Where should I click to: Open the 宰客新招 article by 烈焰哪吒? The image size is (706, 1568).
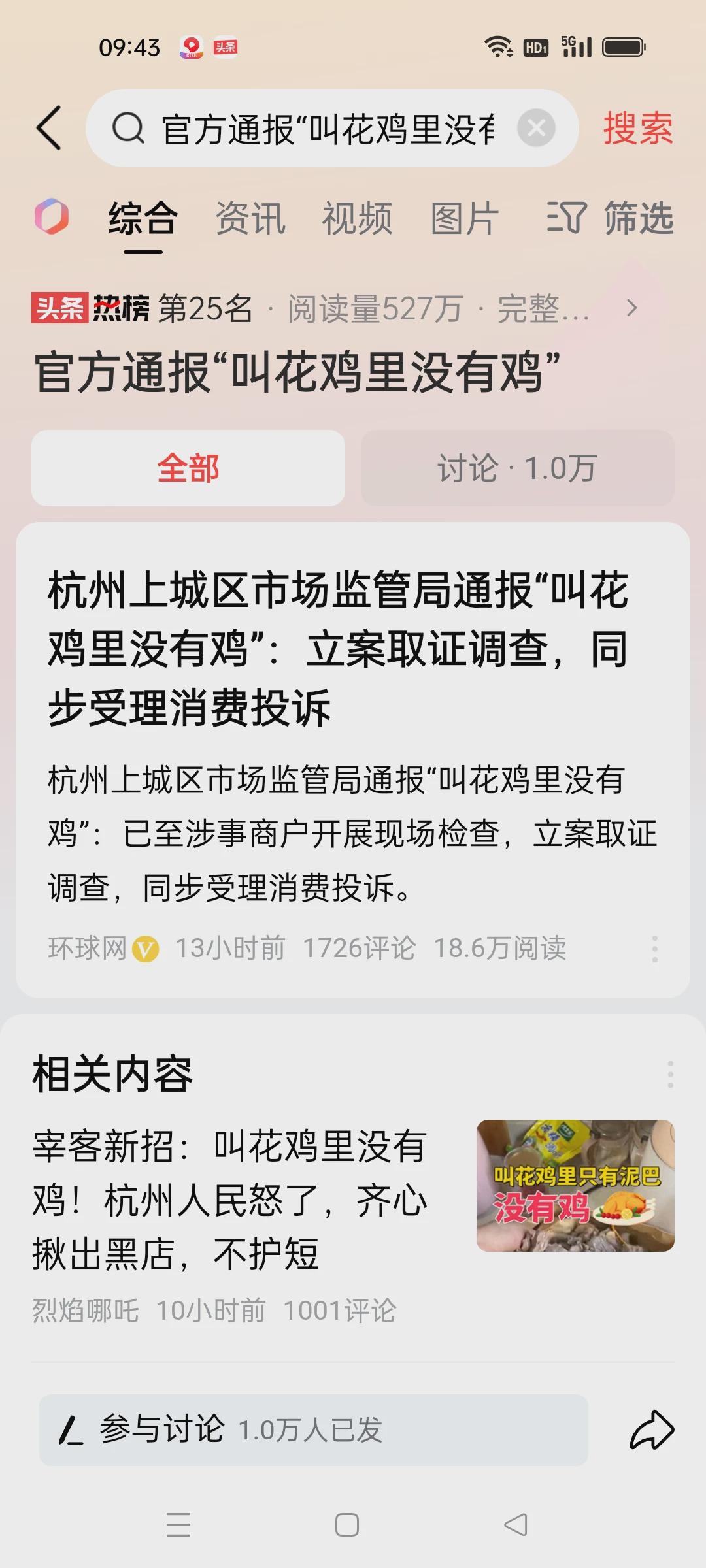[229, 1200]
